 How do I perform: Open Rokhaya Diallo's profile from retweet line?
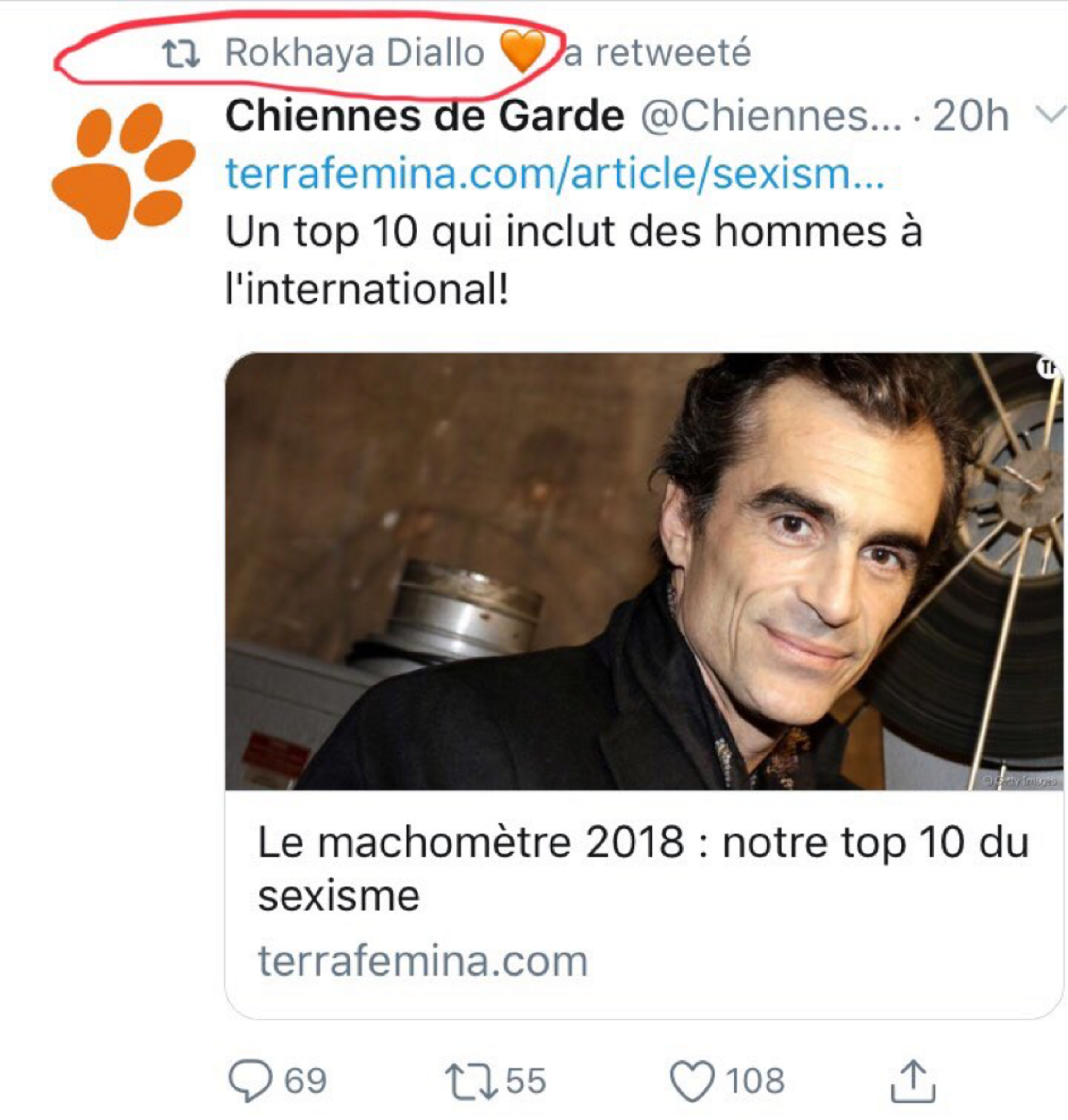pos(354,53)
